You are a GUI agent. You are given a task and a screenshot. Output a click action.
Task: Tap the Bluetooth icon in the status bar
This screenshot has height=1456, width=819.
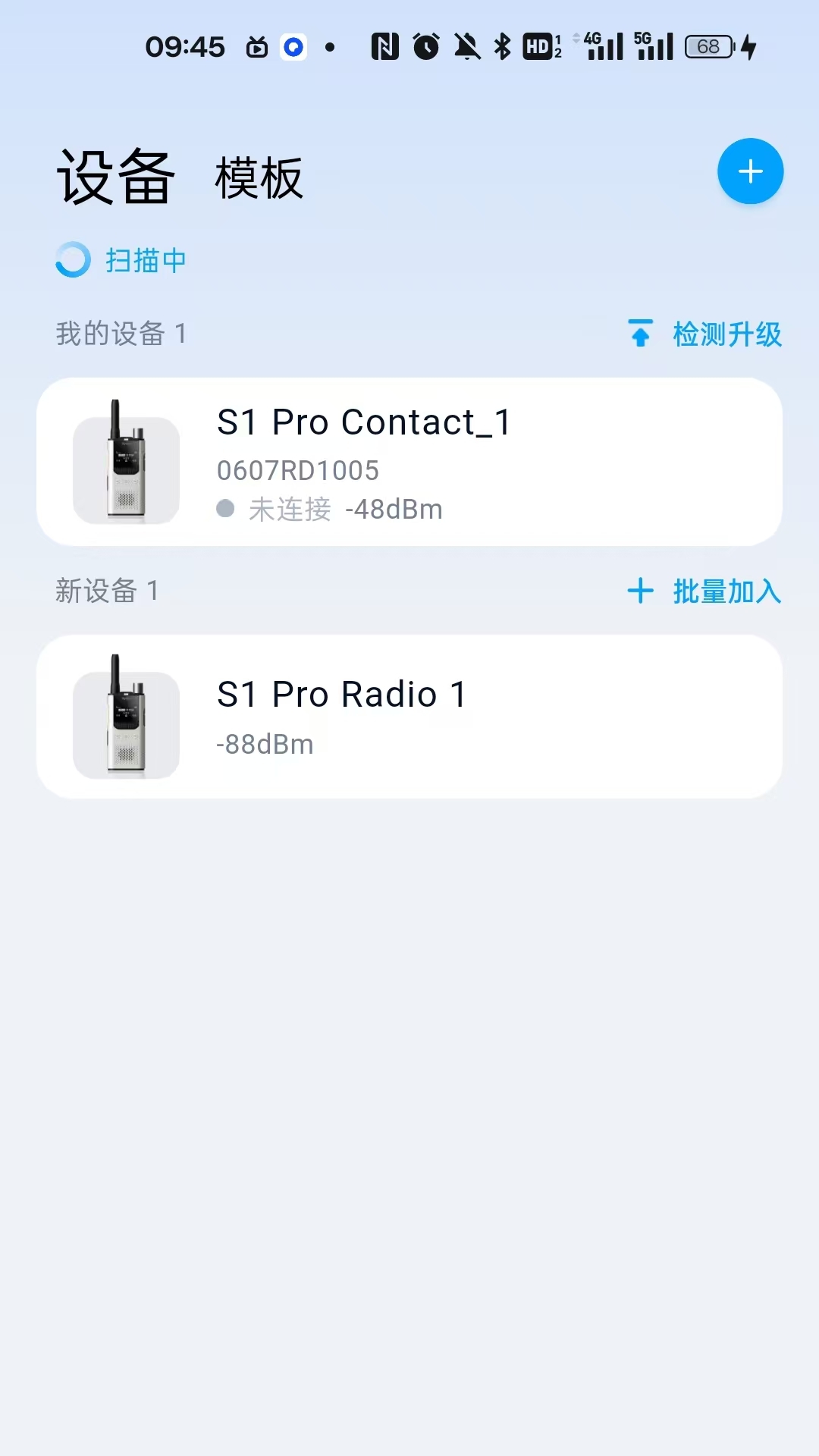pos(503,46)
